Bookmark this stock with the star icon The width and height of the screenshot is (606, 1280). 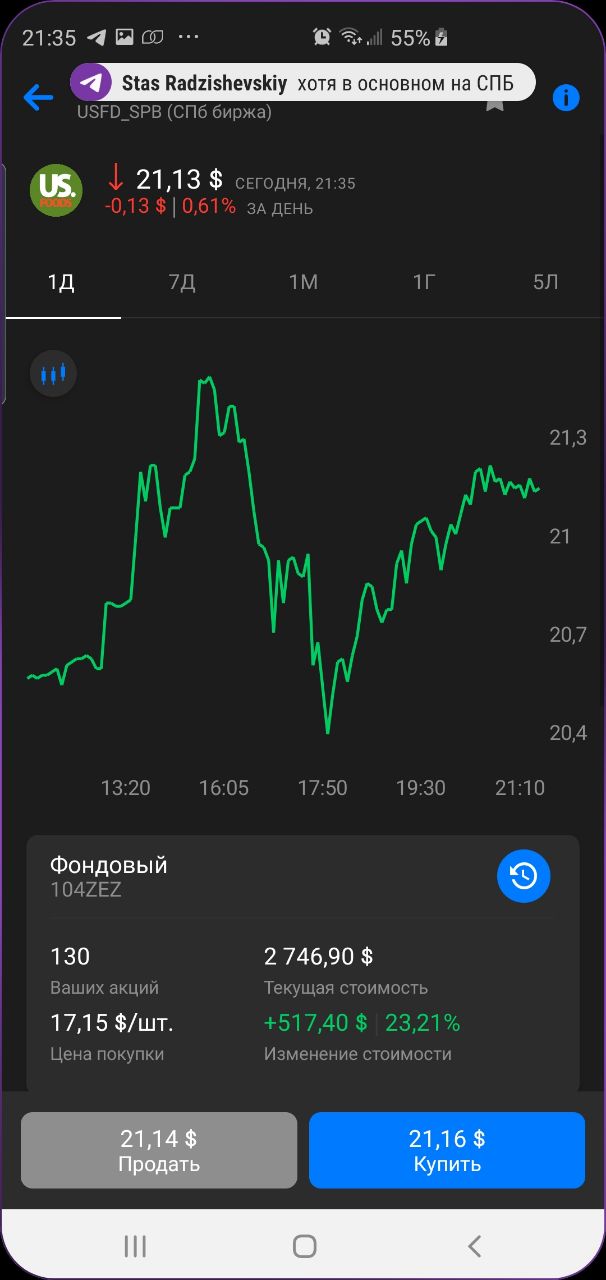[495, 102]
